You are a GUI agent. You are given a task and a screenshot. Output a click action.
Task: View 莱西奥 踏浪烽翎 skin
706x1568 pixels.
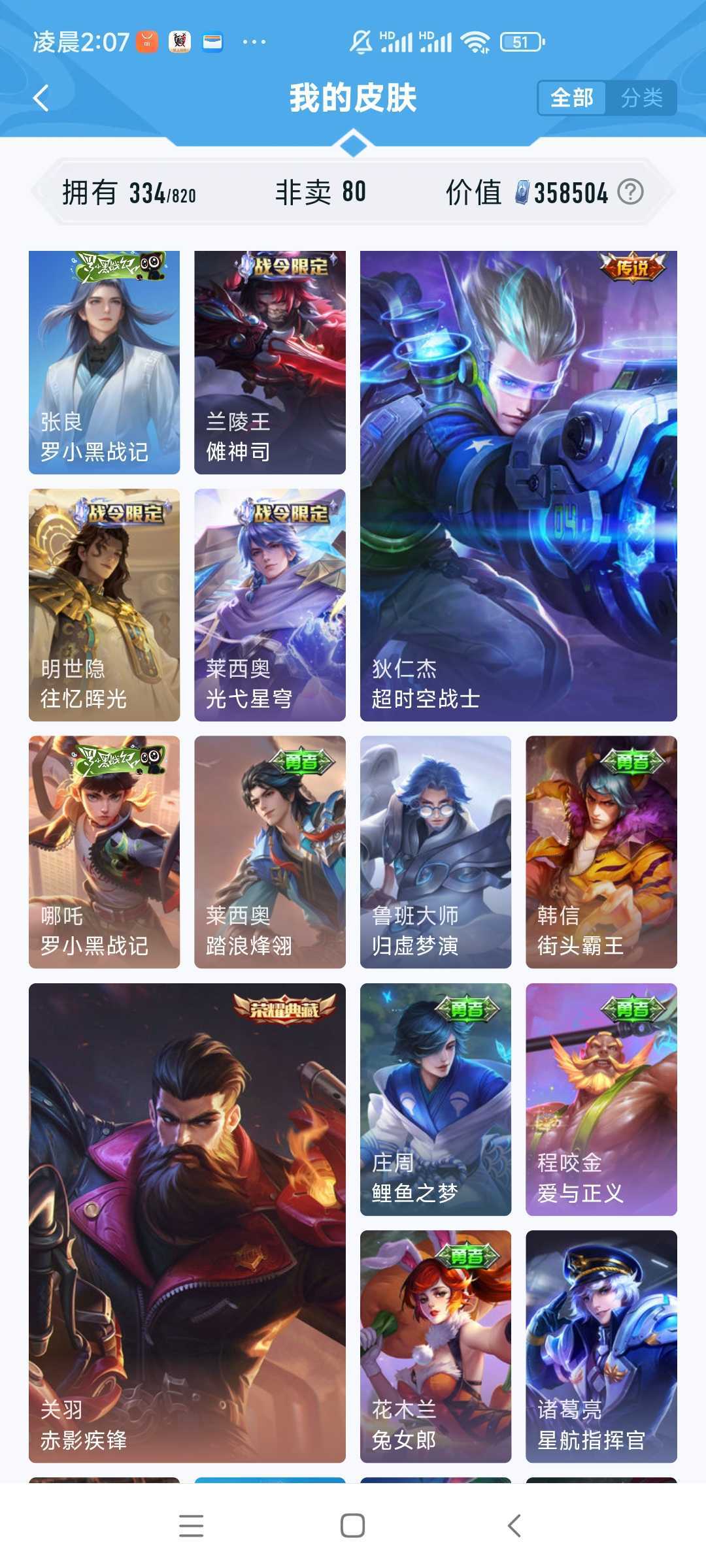(x=270, y=852)
